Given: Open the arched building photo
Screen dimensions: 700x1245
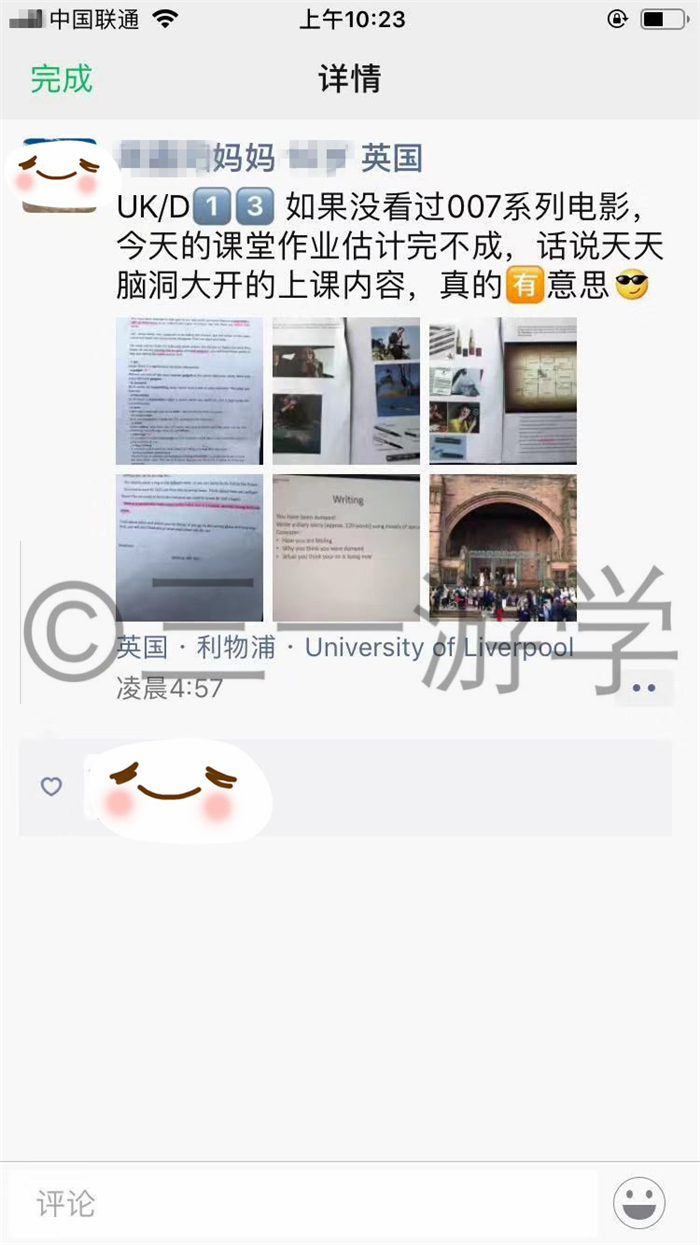Looking at the screenshot, I should (x=503, y=548).
